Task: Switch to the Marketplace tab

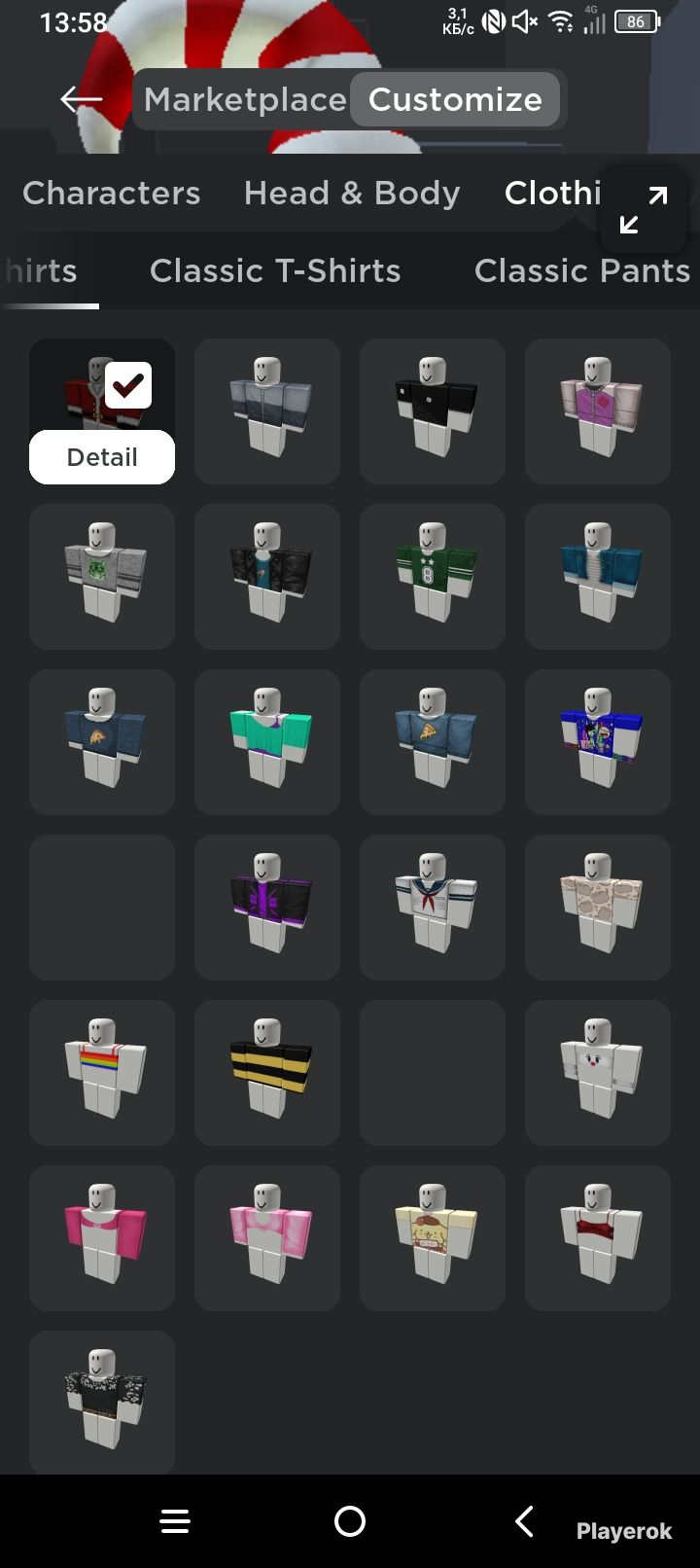Action: pyautogui.click(x=245, y=99)
